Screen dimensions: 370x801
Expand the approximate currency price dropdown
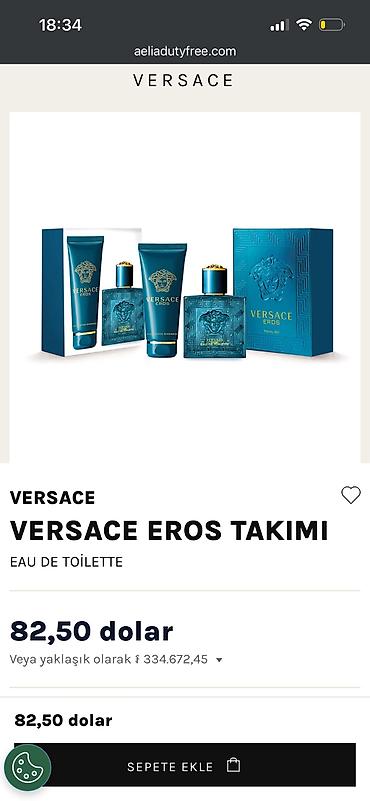coord(219,660)
